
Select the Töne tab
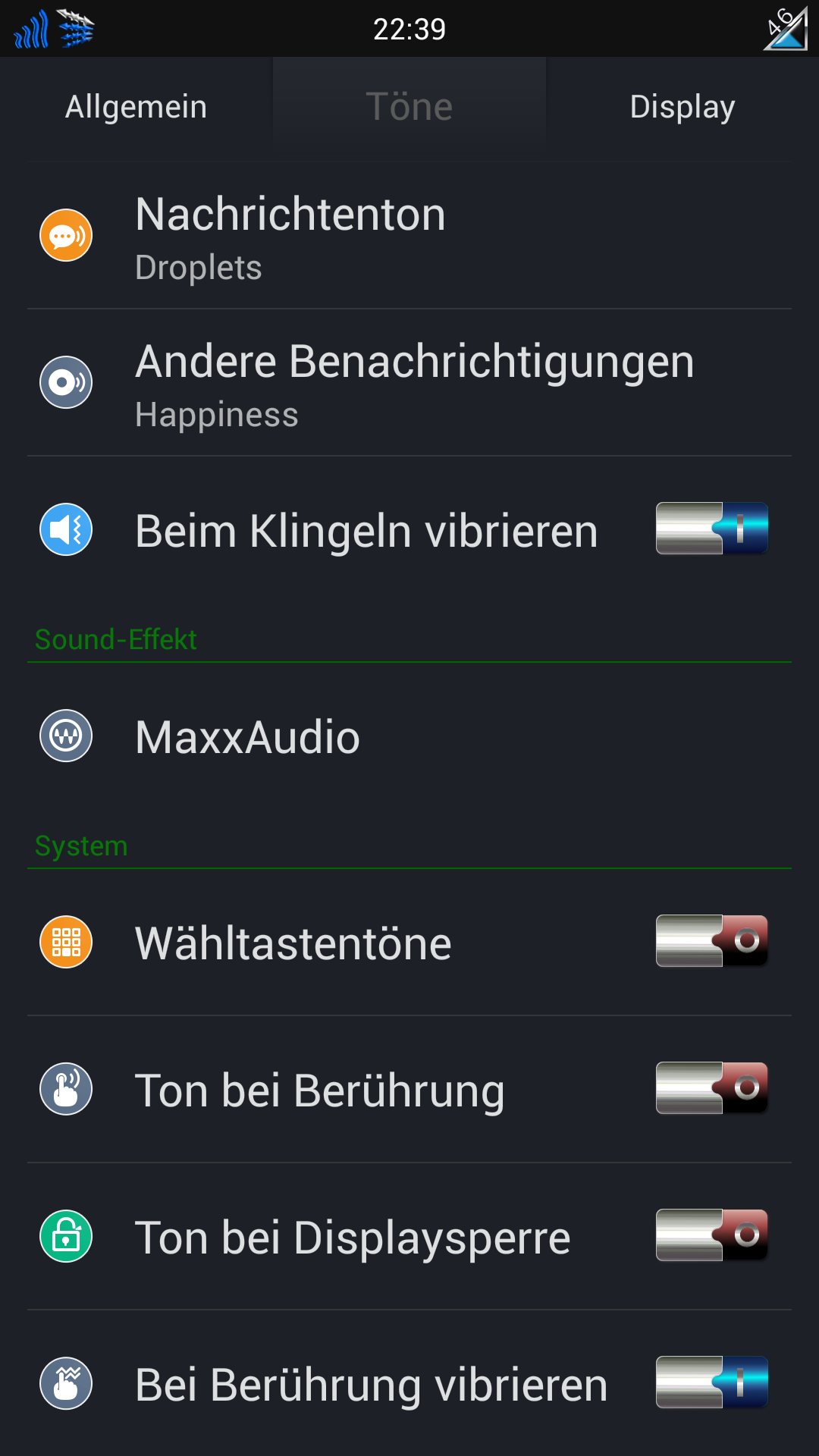tap(409, 107)
